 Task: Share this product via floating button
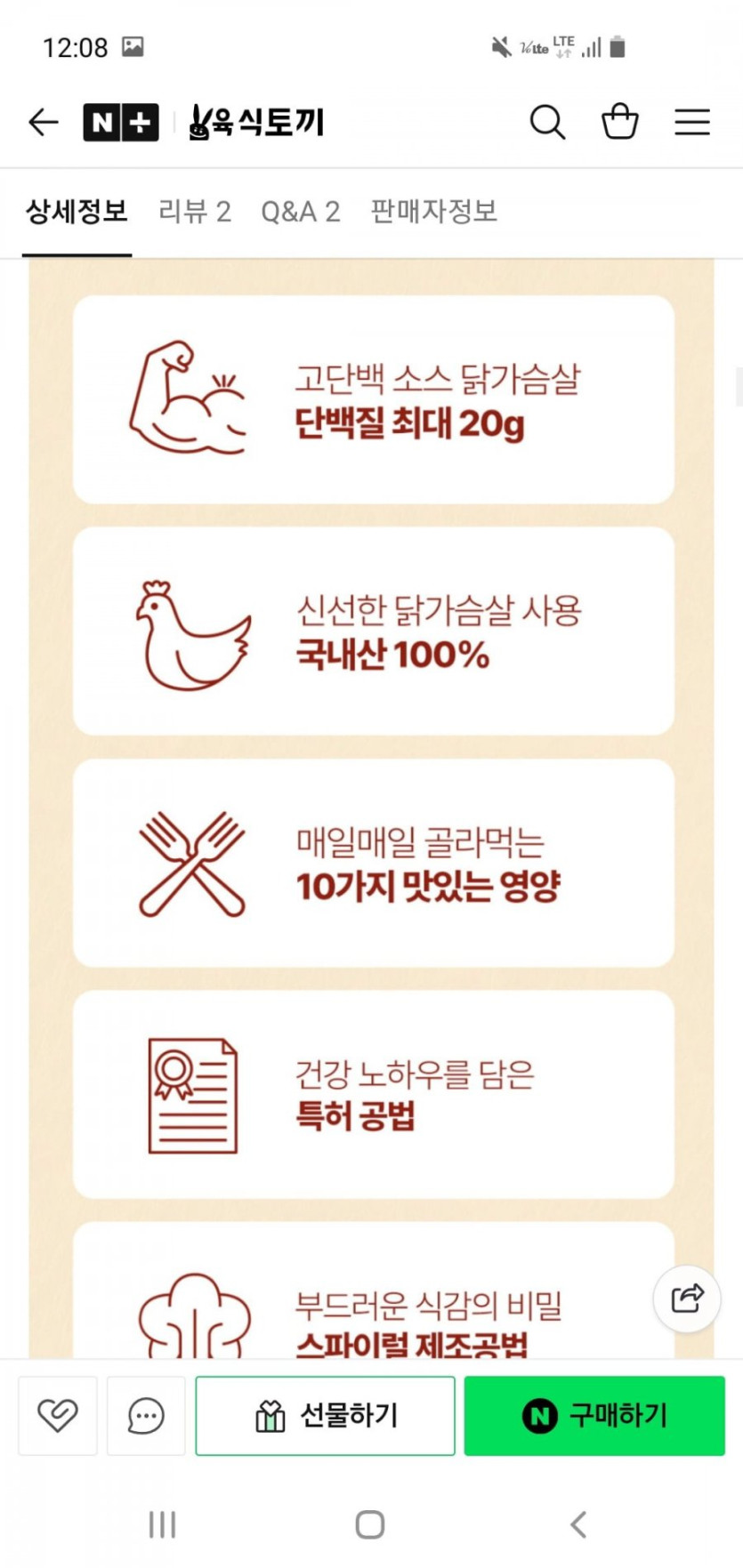pos(686,1299)
